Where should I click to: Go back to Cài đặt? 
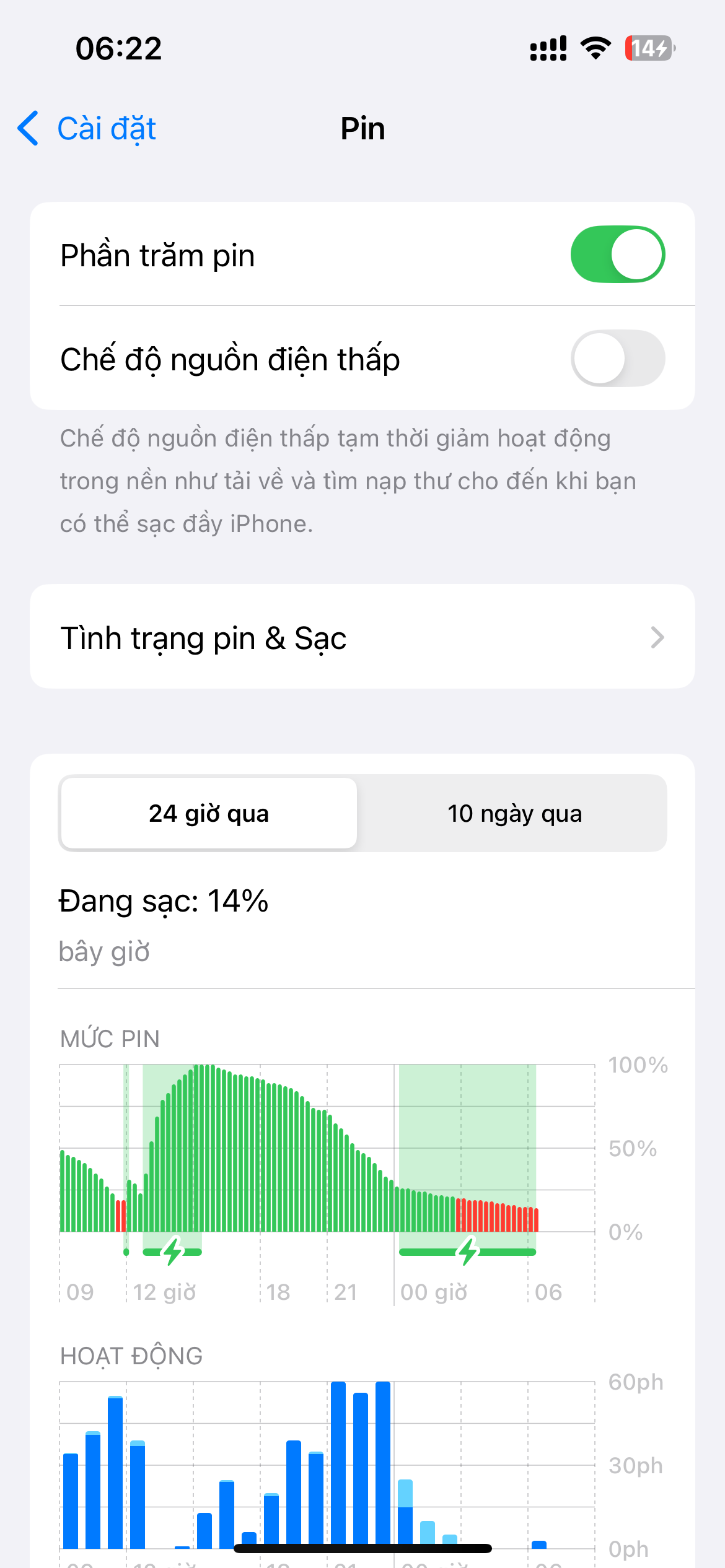point(87,129)
